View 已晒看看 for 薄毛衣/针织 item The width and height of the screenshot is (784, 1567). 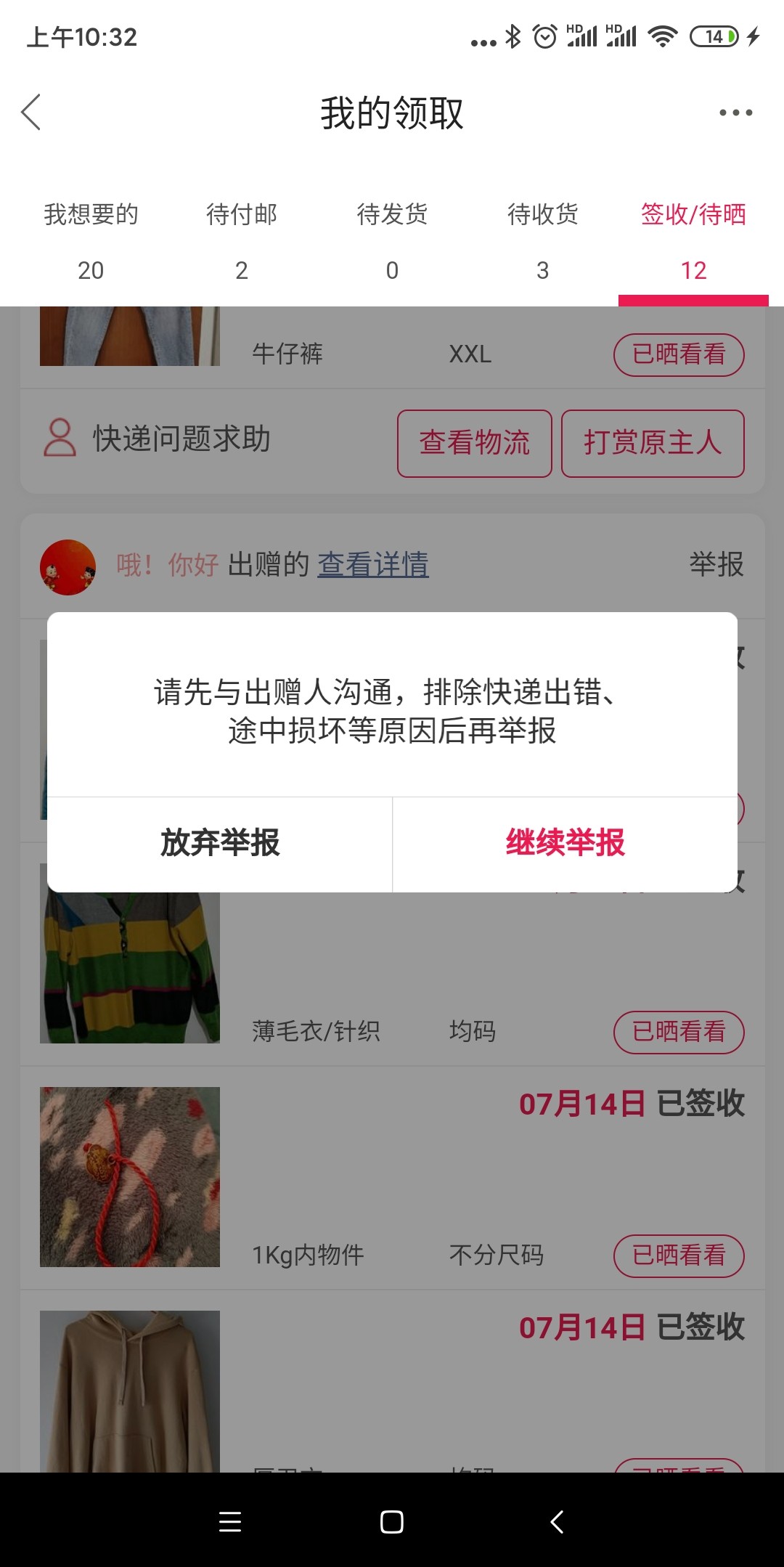[679, 1032]
